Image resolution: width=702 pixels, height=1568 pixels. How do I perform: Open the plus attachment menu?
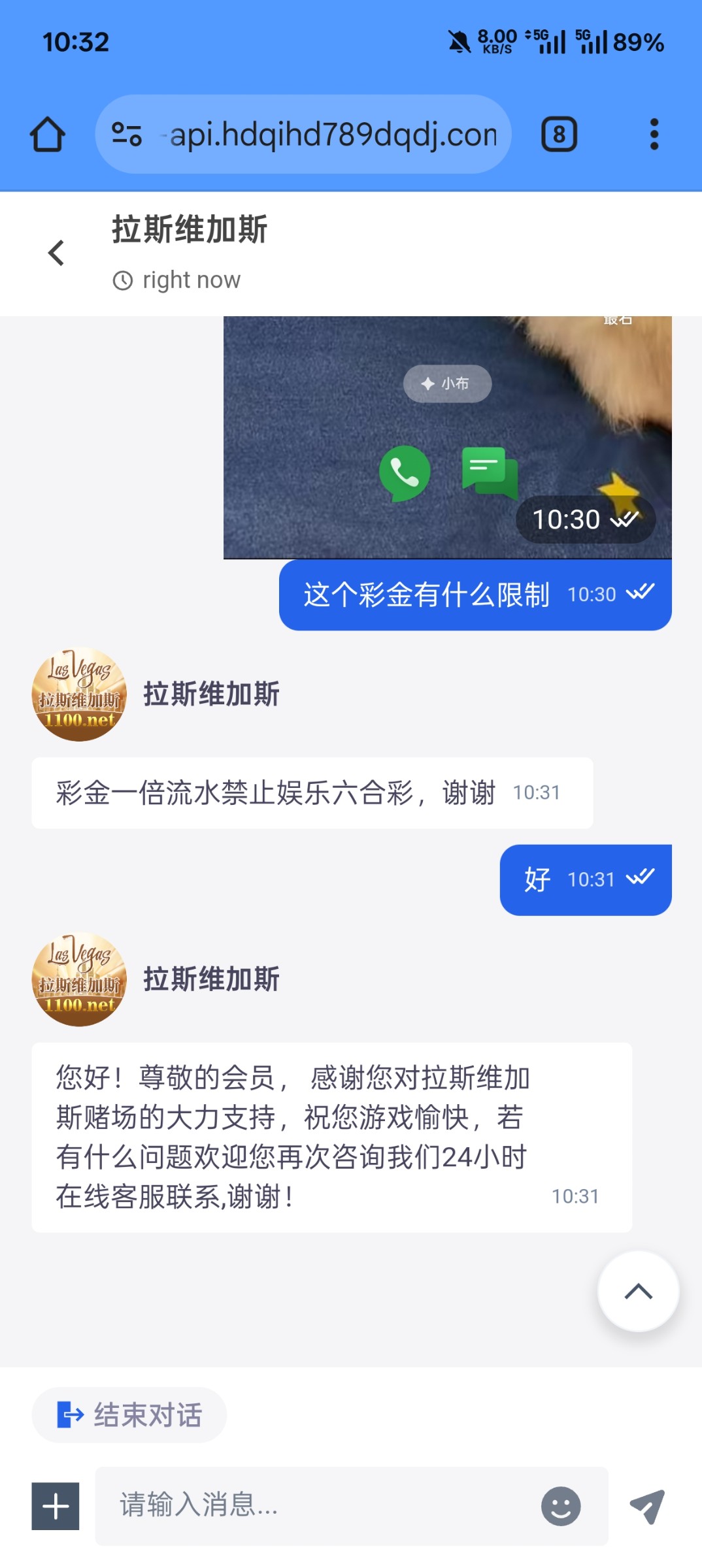click(56, 1506)
